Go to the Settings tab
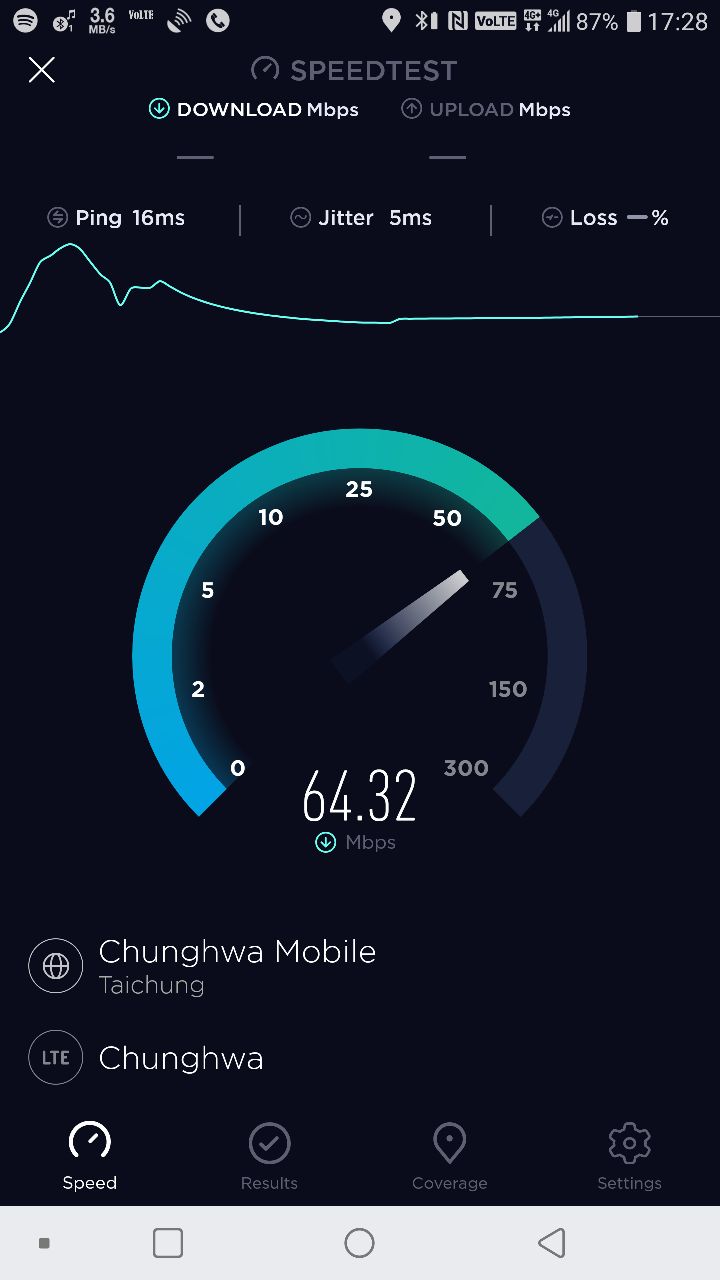The image size is (720, 1280). (x=629, y=1157)
